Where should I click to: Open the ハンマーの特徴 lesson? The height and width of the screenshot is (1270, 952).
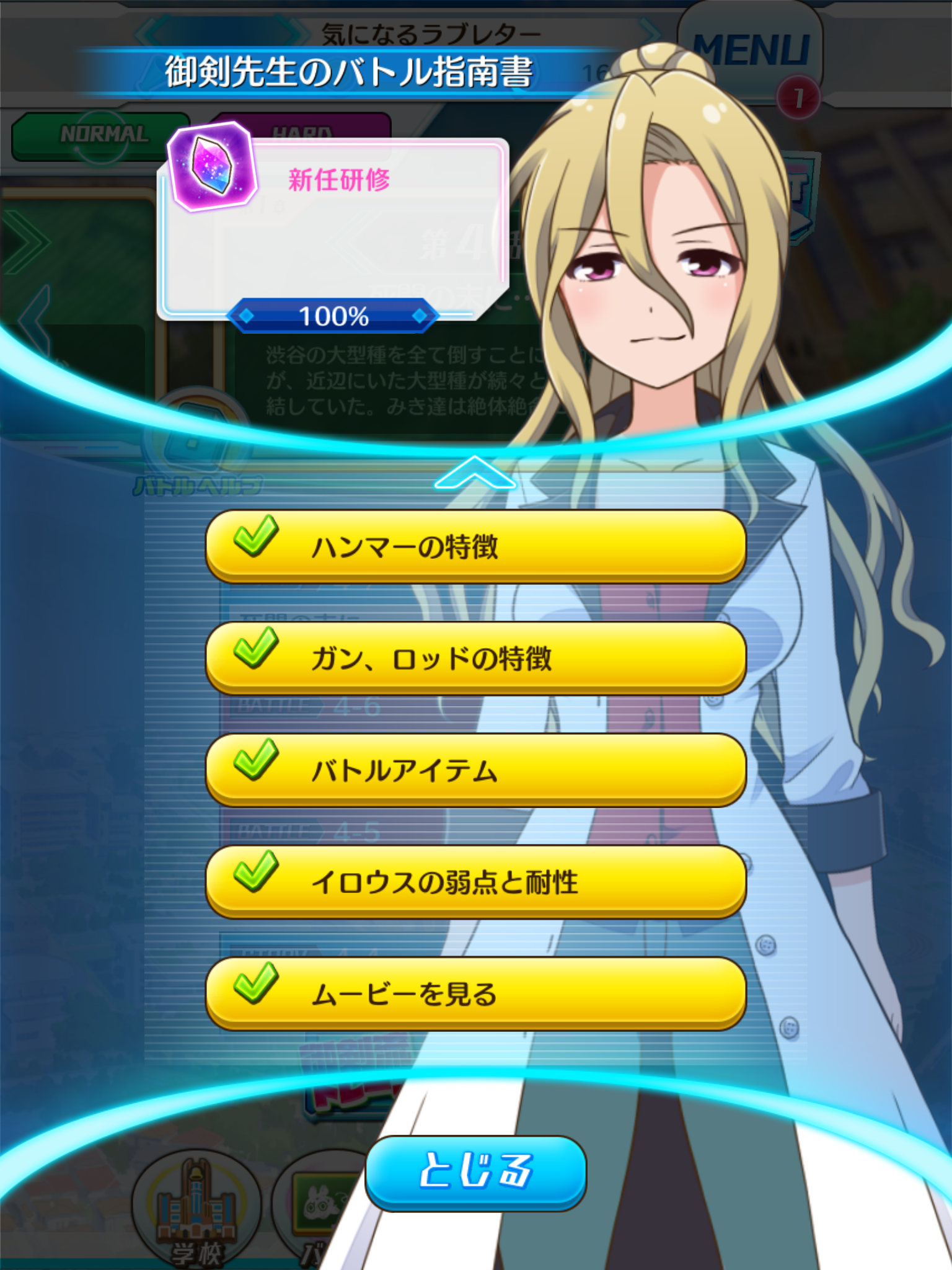coord(475,546)
